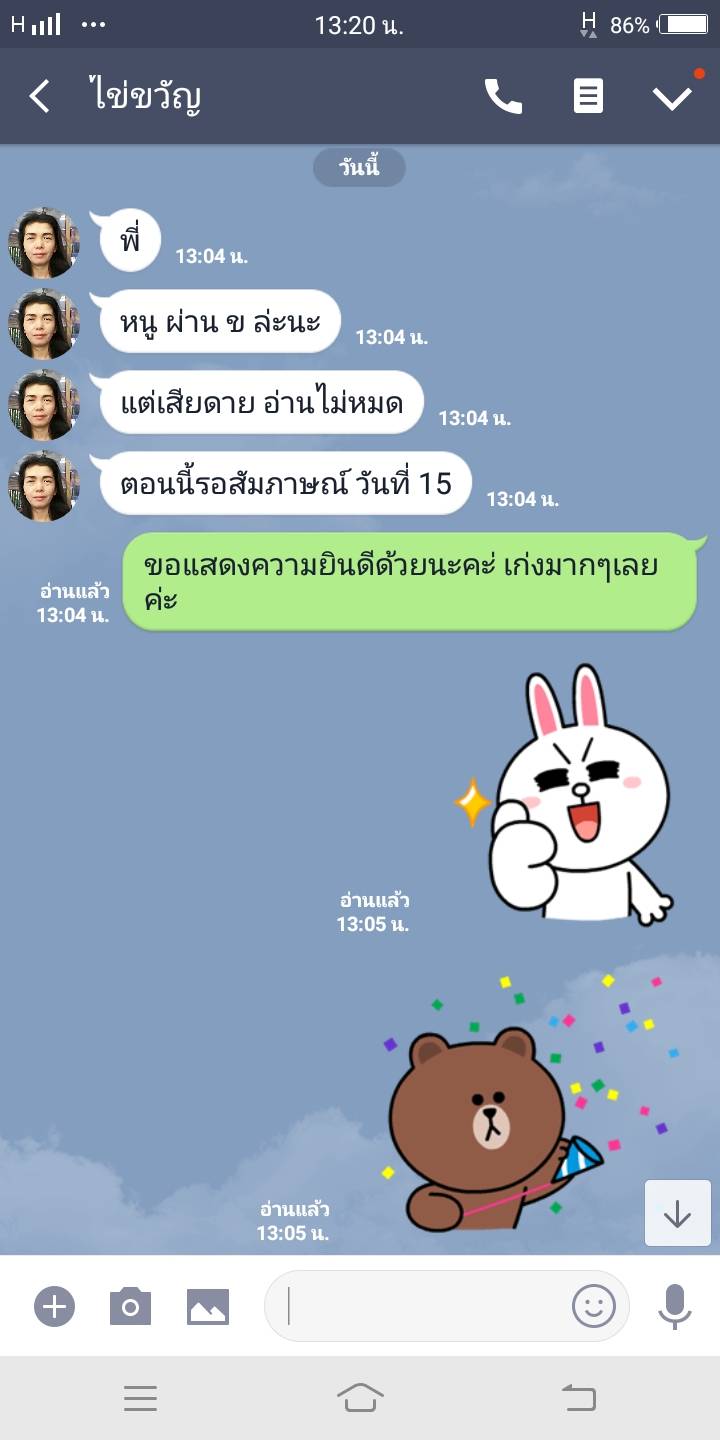Open the sticker and emoji picker
The height and width of the screenshot is (1440, 720).
click(x=593, y=1306)
